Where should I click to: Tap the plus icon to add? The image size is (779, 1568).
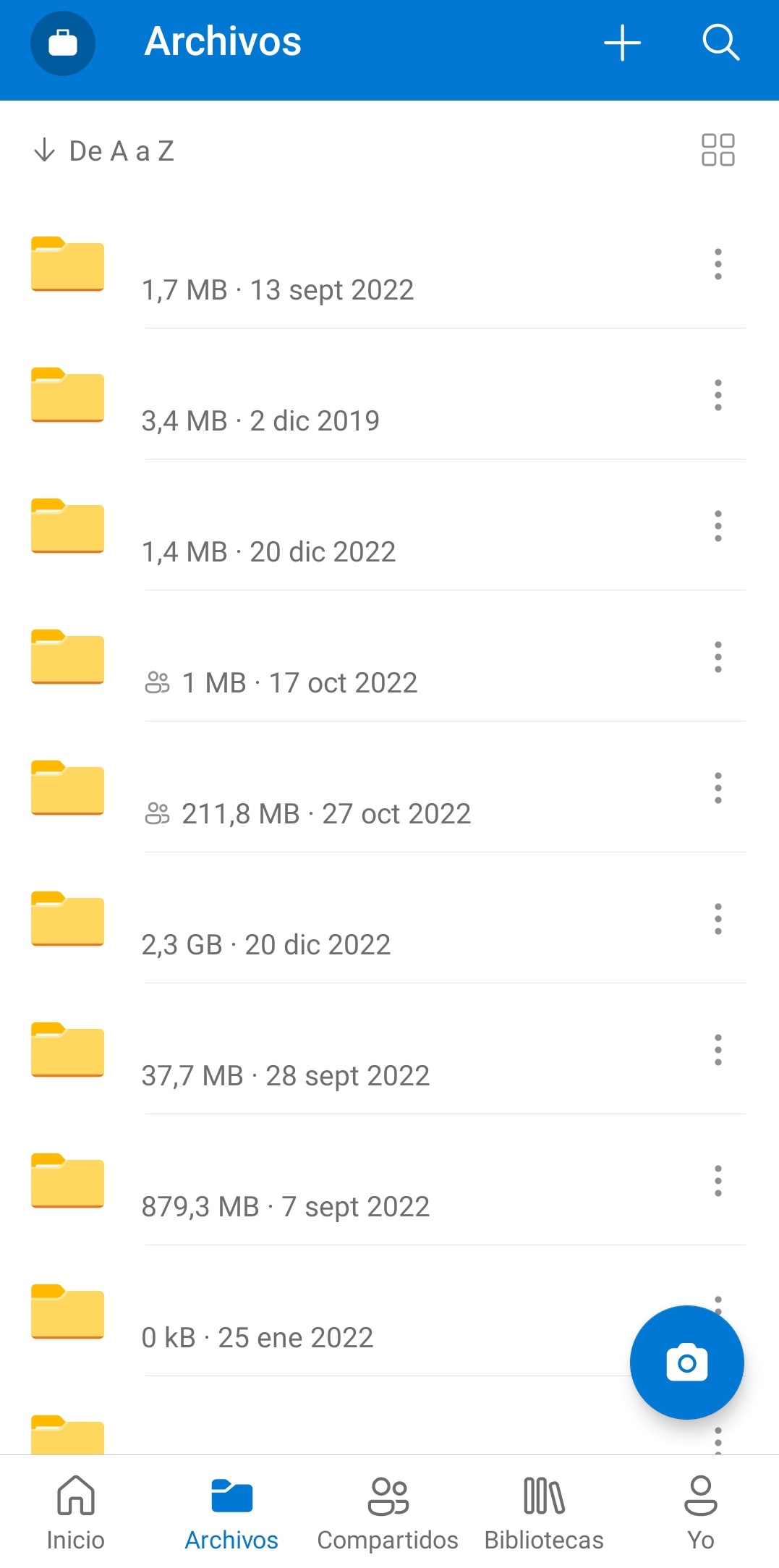coord(622,43)
